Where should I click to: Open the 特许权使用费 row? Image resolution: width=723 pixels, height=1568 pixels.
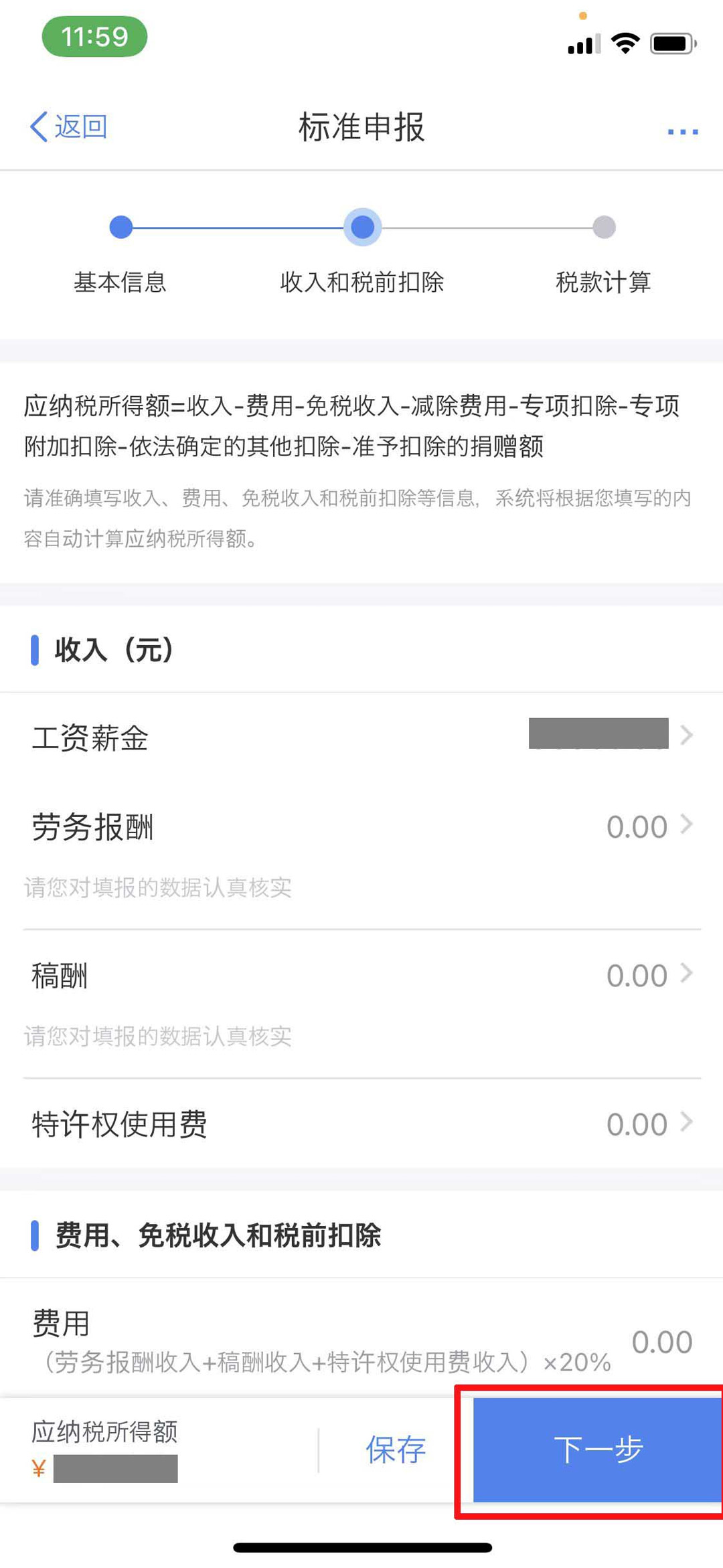coord(361,1124)
